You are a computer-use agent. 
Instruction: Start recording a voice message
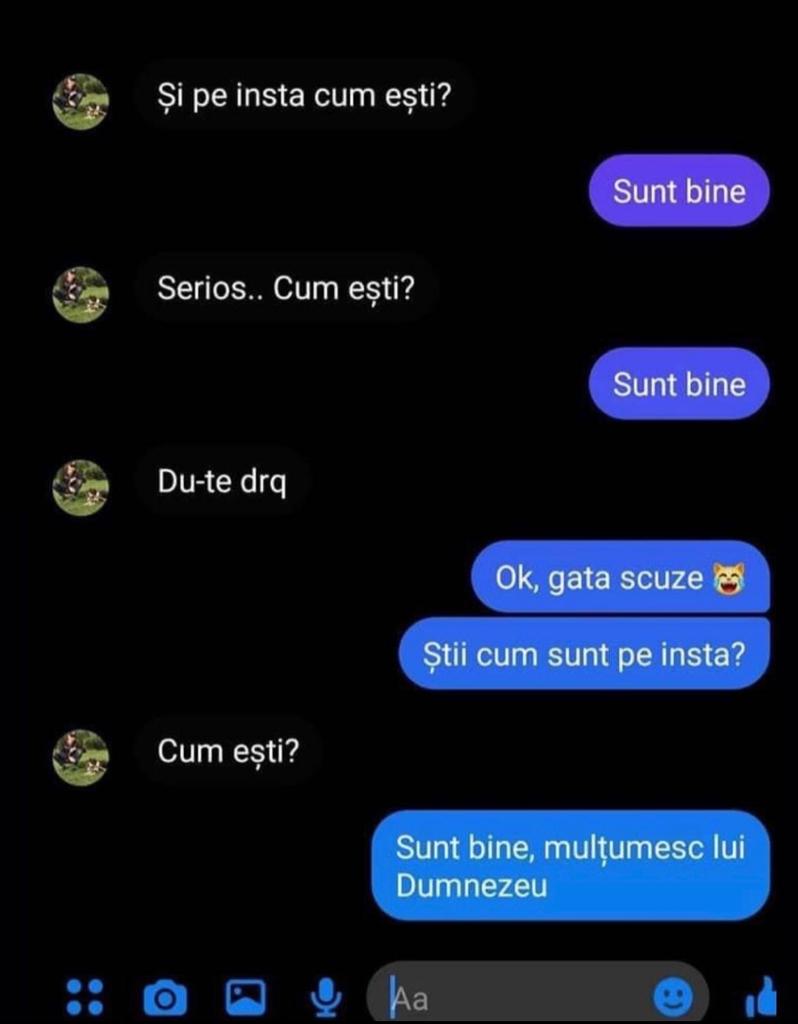point(326,996)
